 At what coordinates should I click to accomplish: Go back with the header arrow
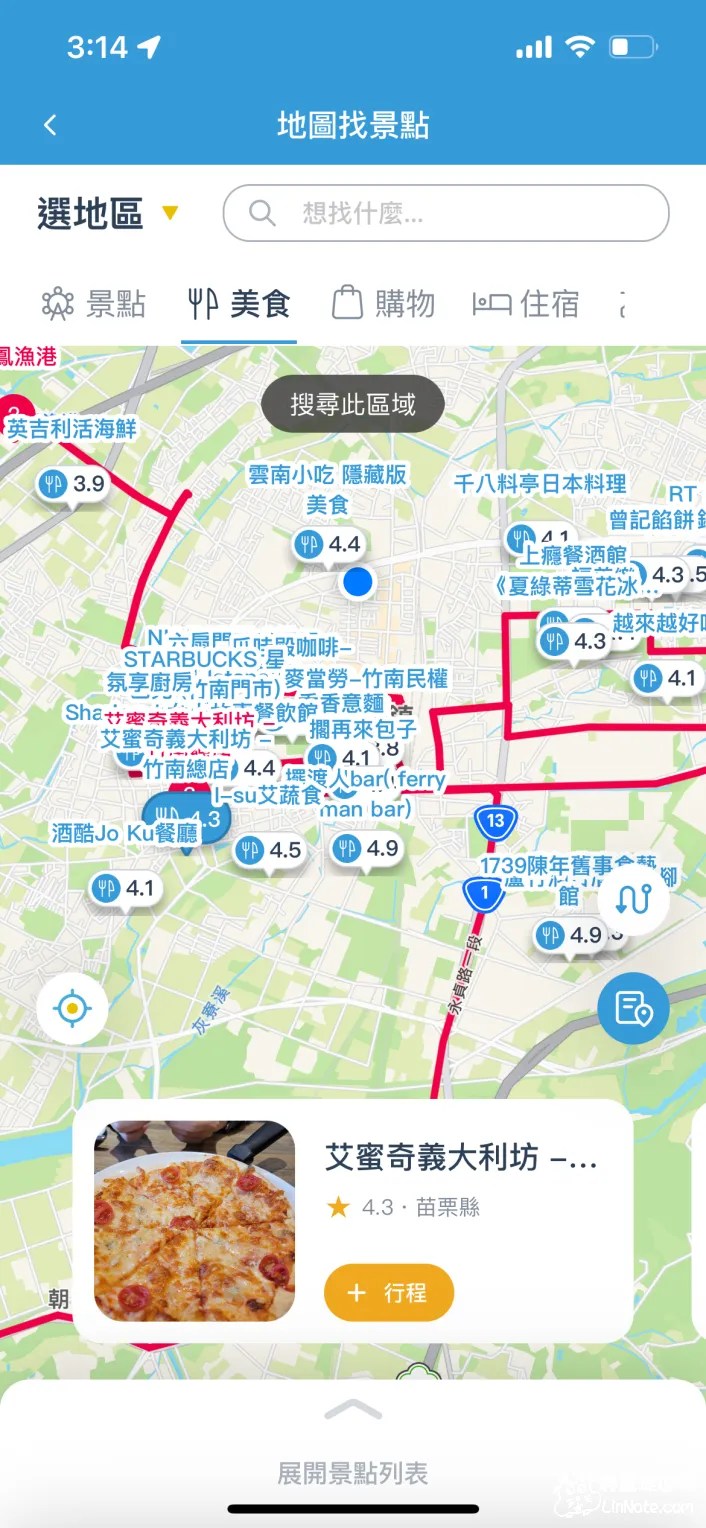50,125
